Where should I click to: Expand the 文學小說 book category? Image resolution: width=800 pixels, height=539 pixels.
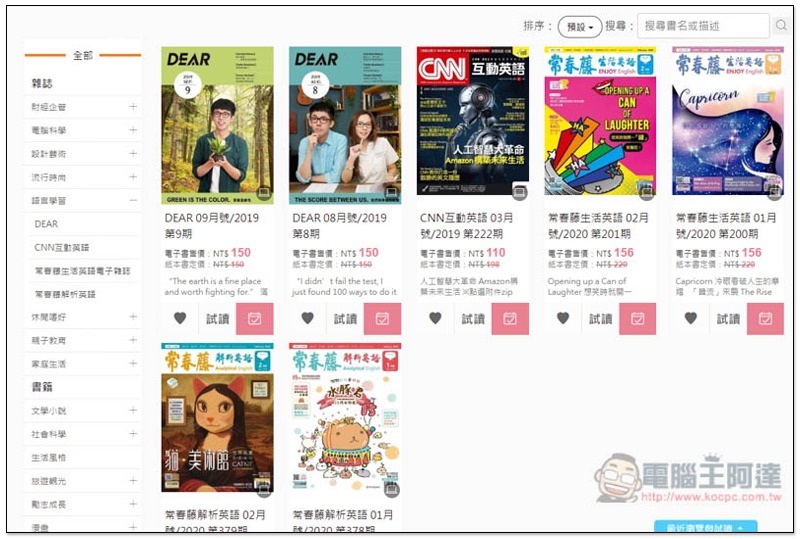point(133,410)
